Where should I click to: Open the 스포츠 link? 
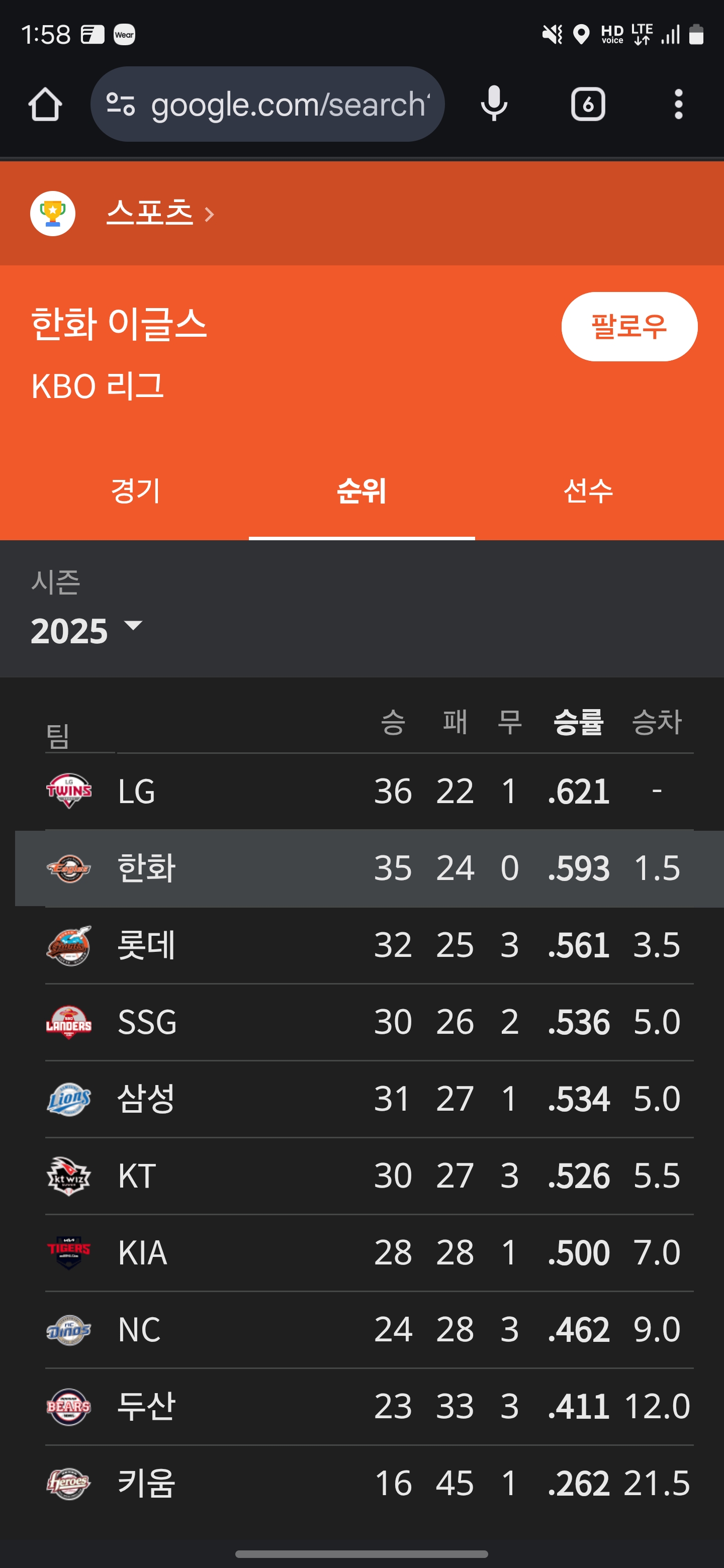click(159, 213)
